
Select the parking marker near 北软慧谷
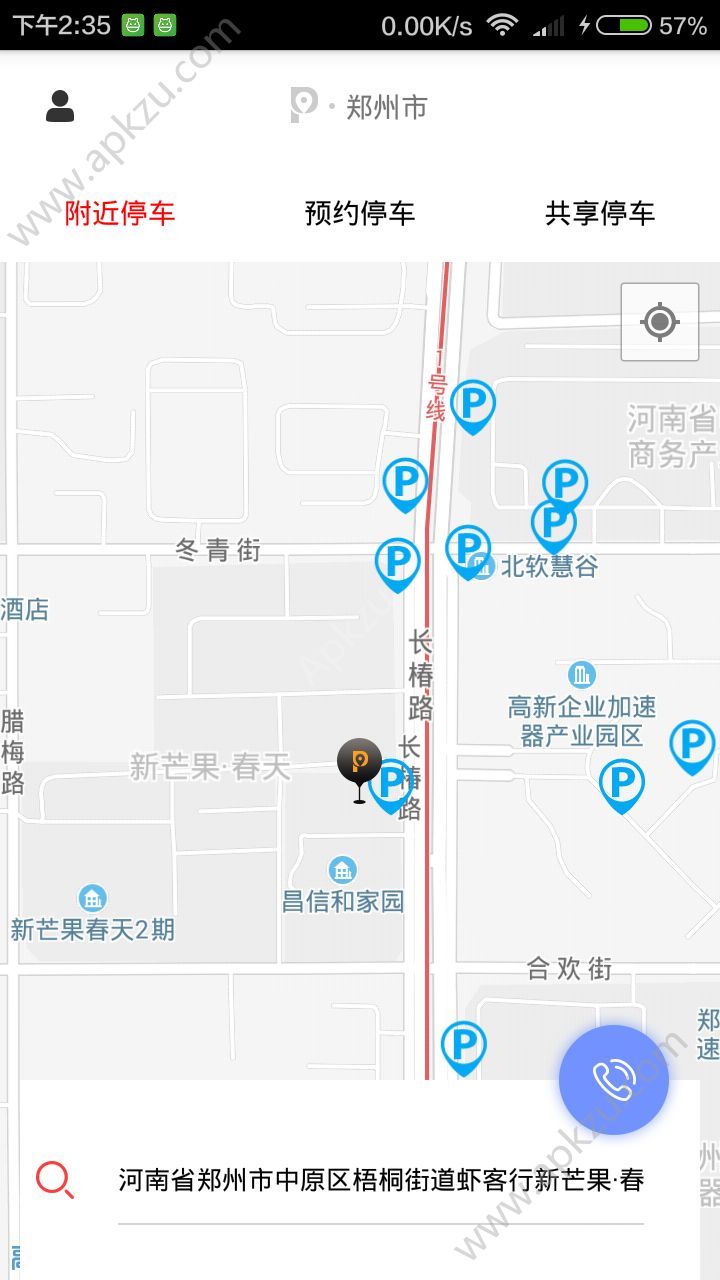(x=467, y=550)
